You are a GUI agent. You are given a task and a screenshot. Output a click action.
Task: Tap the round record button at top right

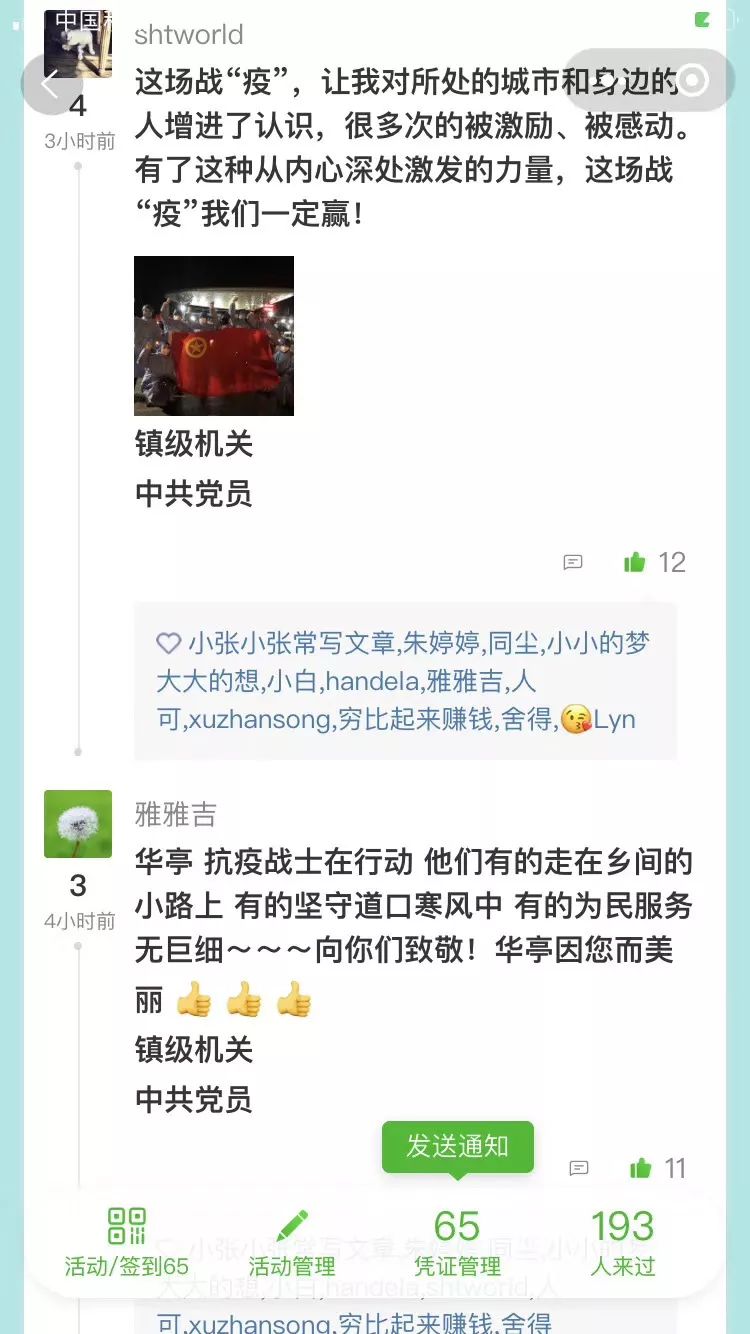(x=691, y=81)
